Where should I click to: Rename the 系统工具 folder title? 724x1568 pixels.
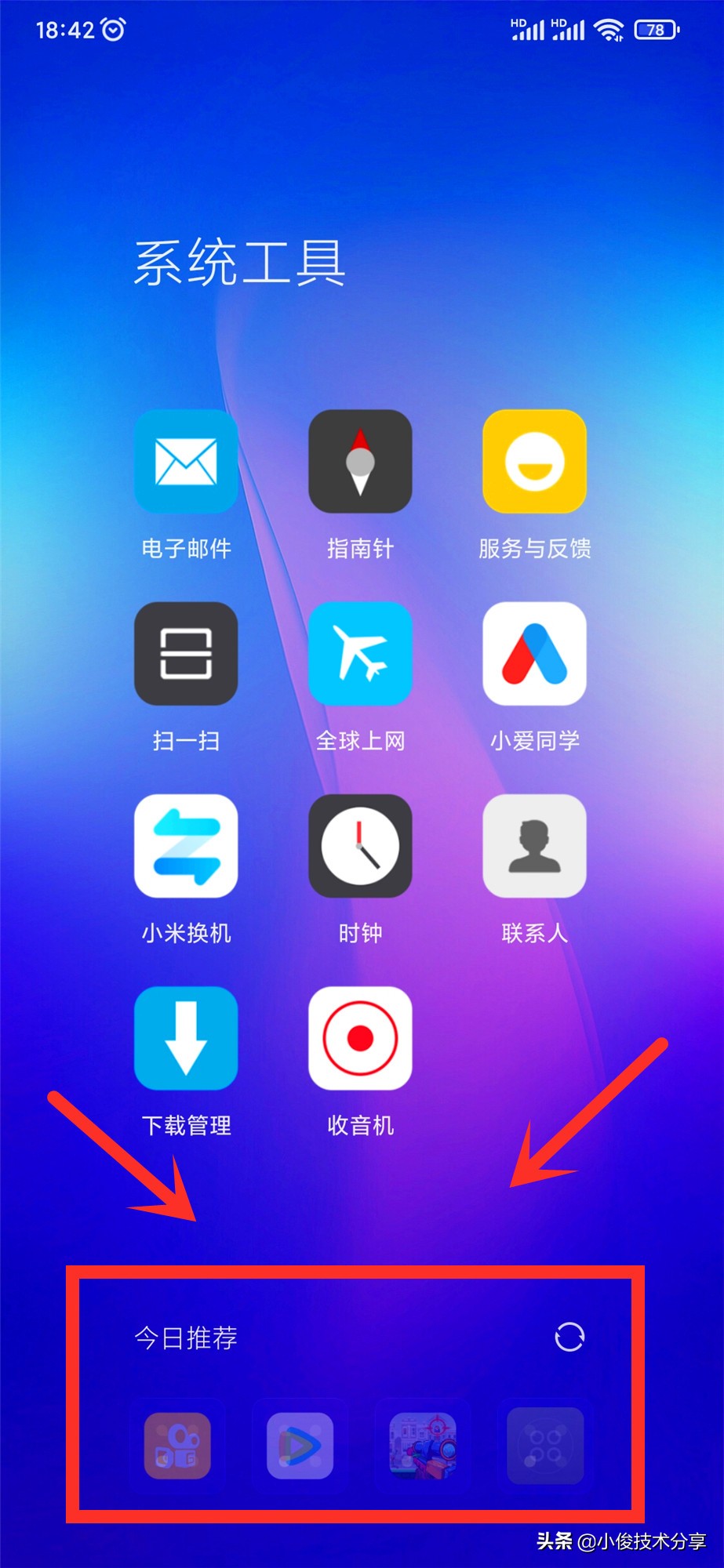[239, 263]
